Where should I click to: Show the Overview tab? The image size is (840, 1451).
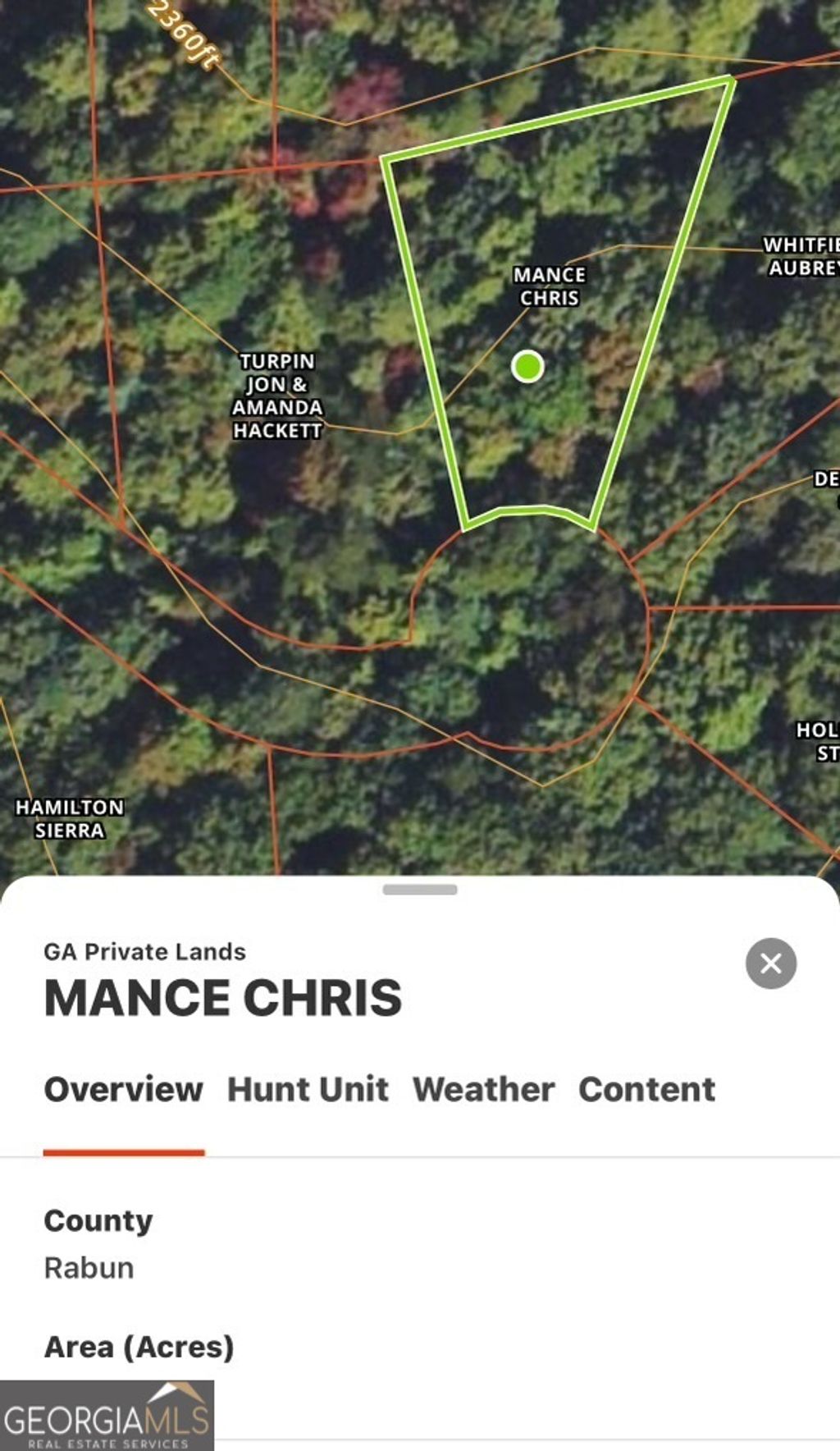pyautogui.click(x=123, y=1089)
